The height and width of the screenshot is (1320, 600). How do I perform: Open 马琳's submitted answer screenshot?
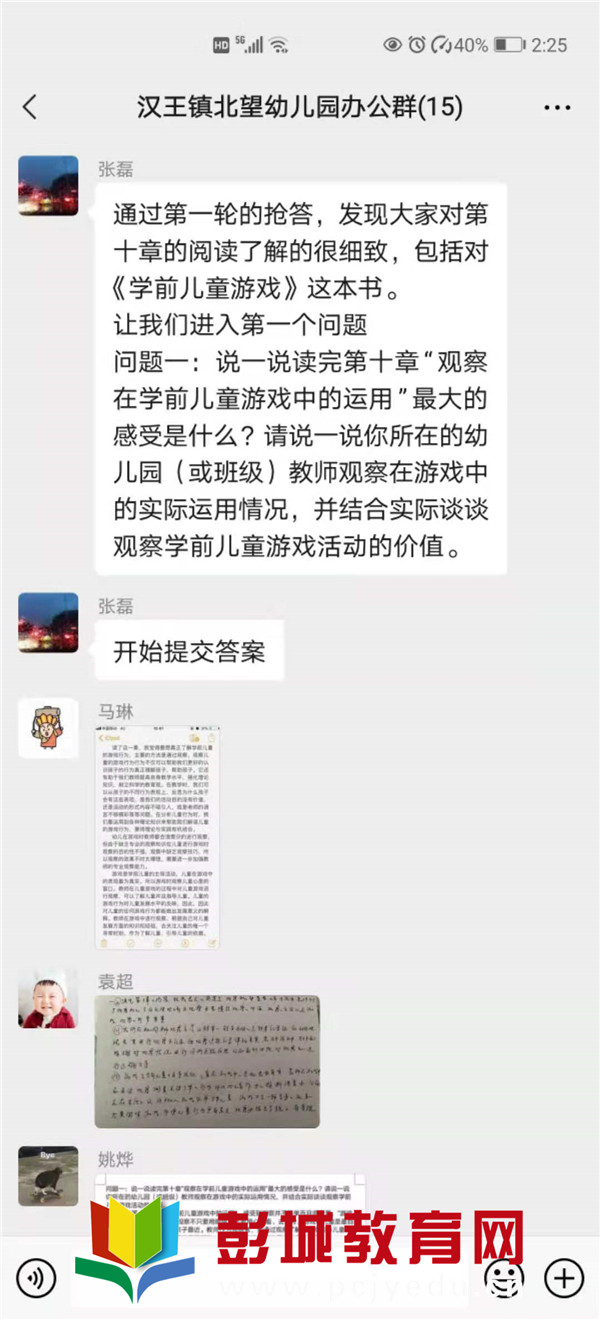click(x=157, y=838)
